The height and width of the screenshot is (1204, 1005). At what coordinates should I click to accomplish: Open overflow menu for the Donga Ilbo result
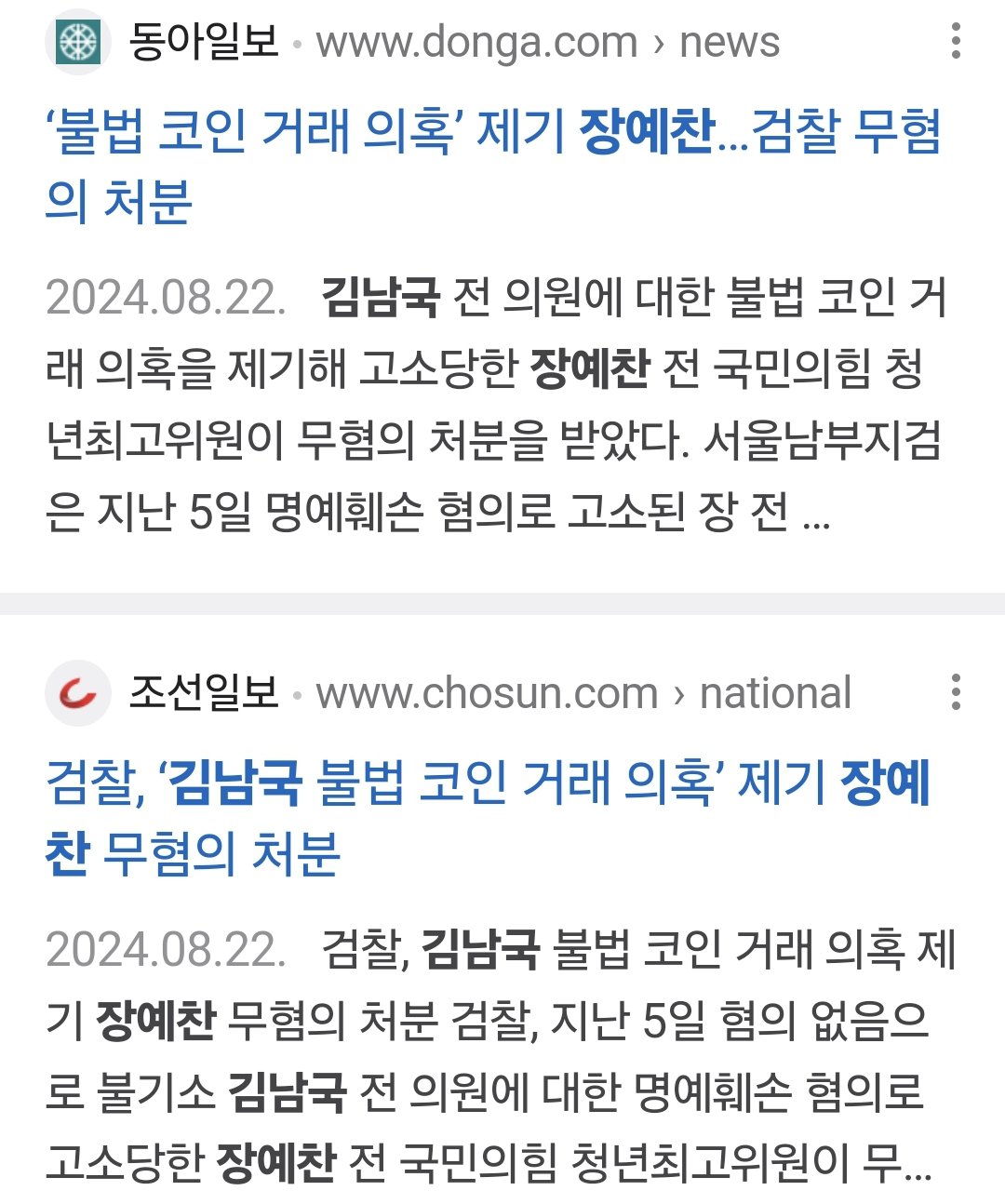tap(956, 42)
